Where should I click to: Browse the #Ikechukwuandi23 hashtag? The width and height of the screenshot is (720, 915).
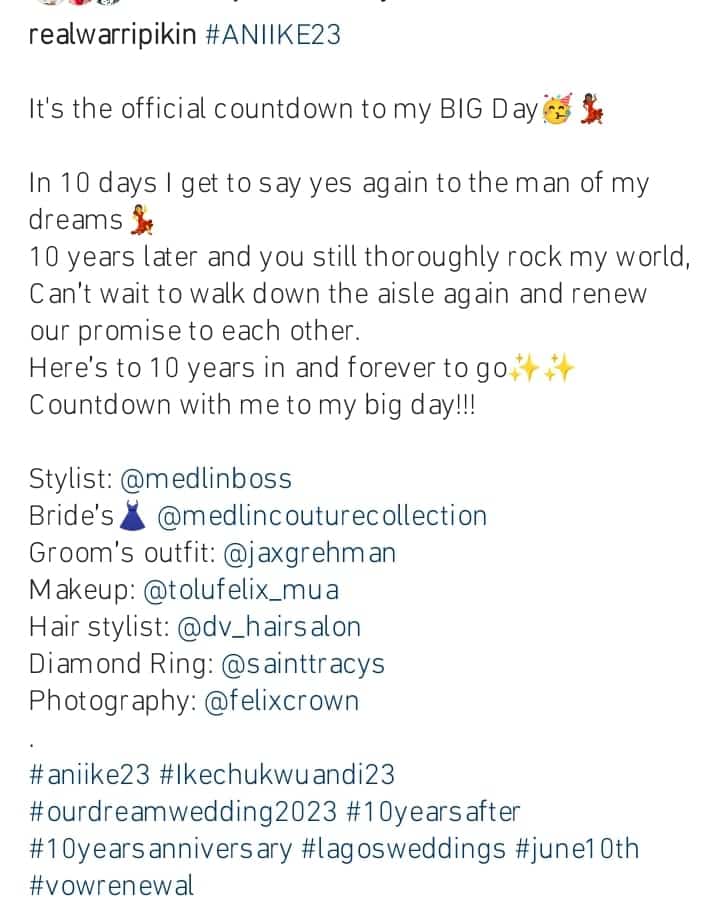277,775
